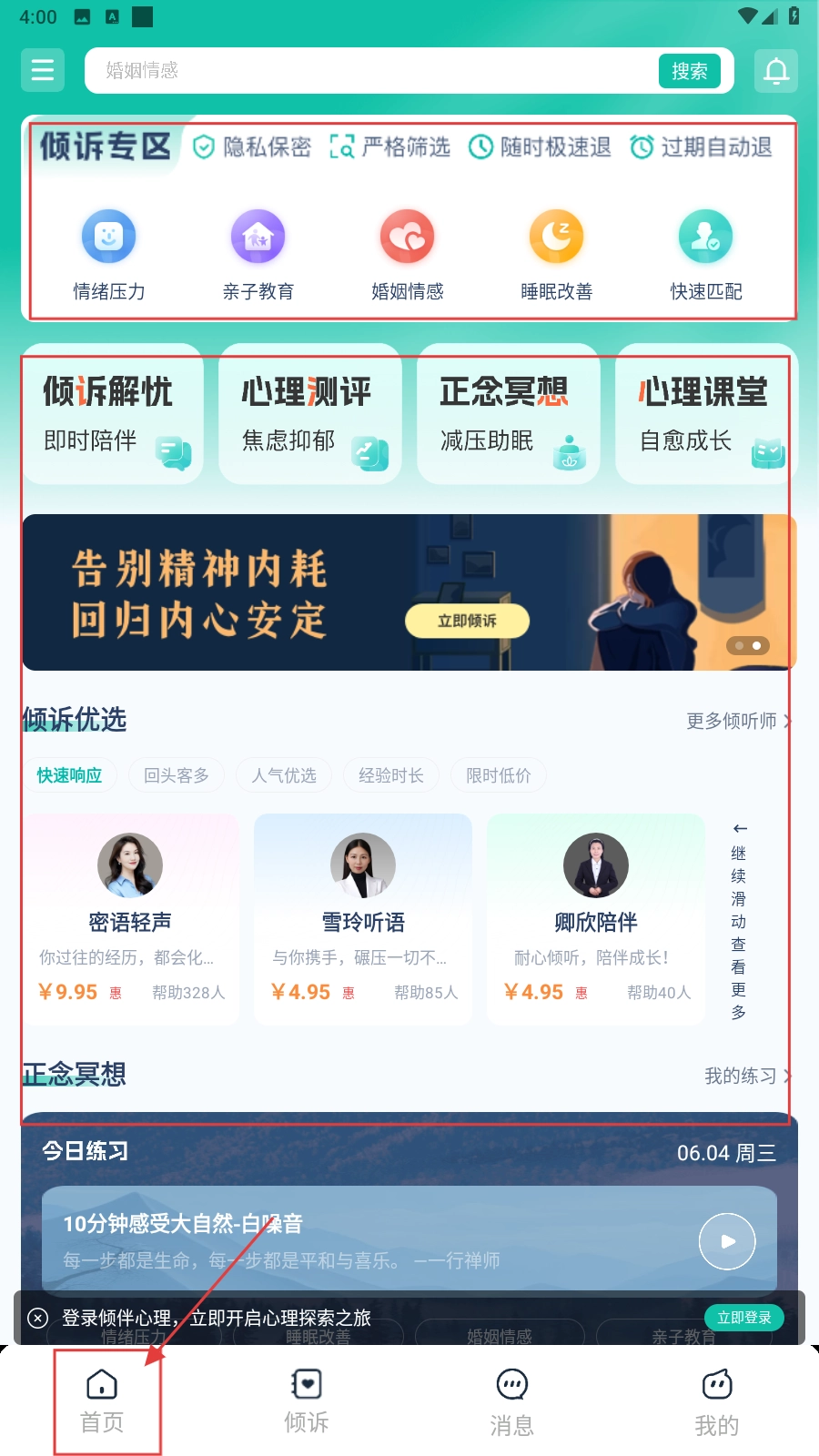Dismiss the login prompt banner
This screenshot has width=819, height=1456.
(37, 1318)
